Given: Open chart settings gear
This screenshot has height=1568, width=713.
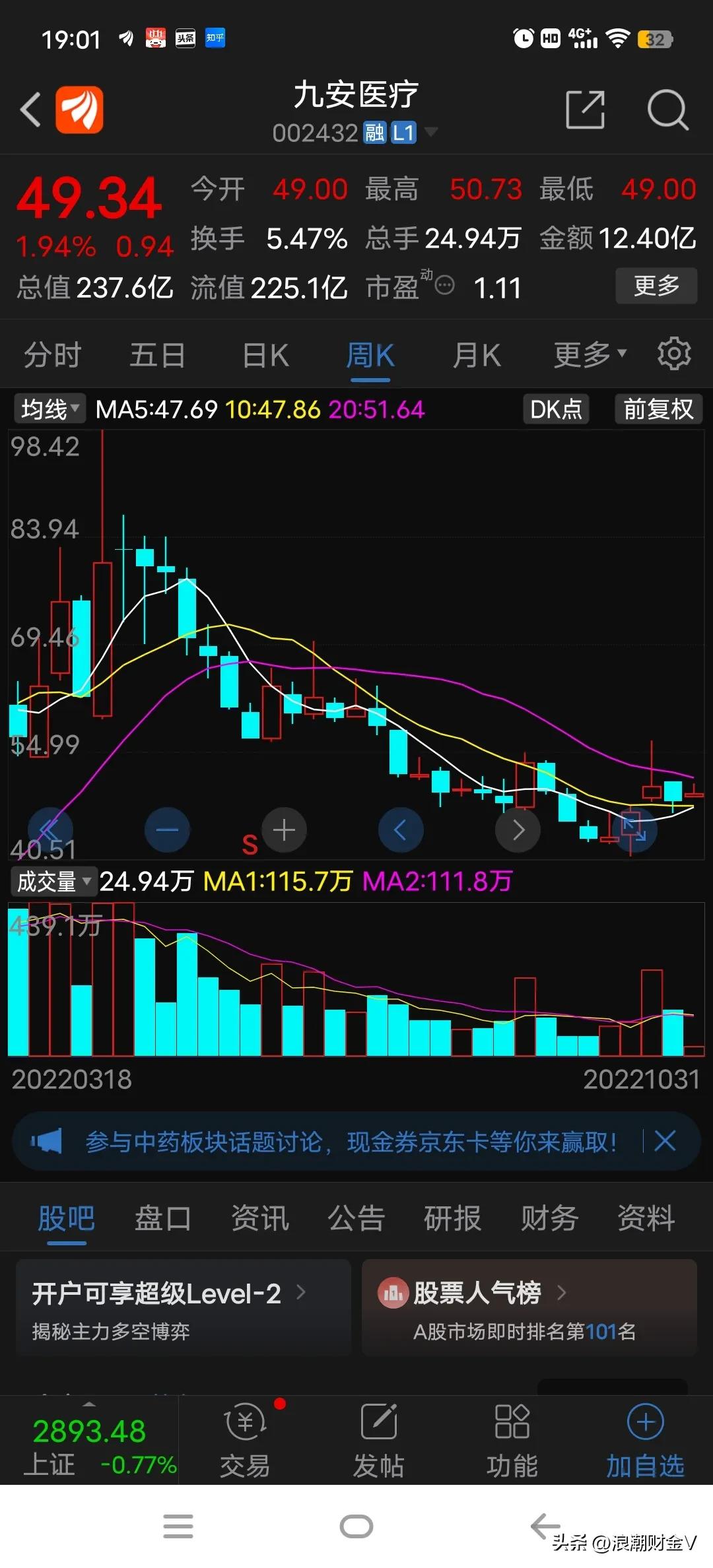Looking at the screenshot, I should click(674, 354).
